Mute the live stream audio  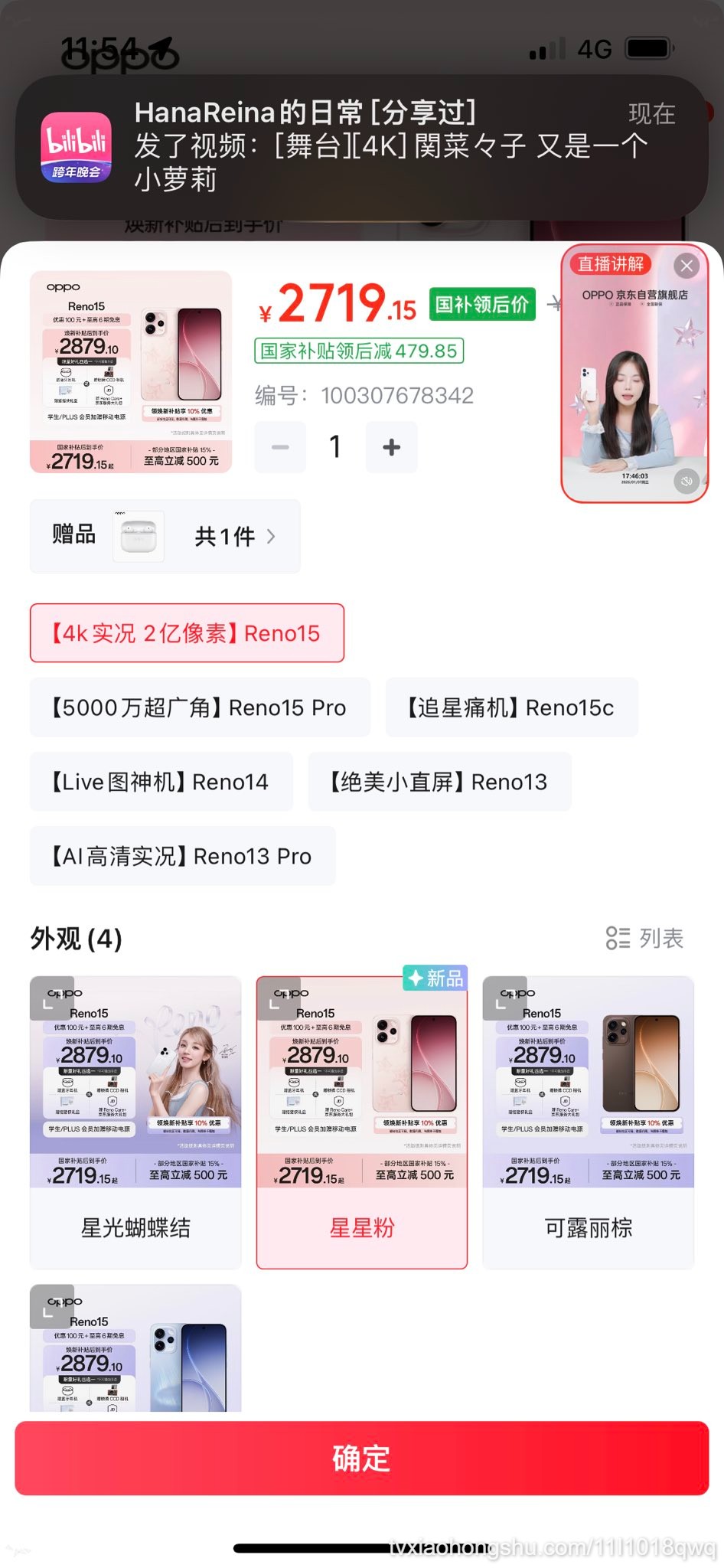click(x=686, y=482)
